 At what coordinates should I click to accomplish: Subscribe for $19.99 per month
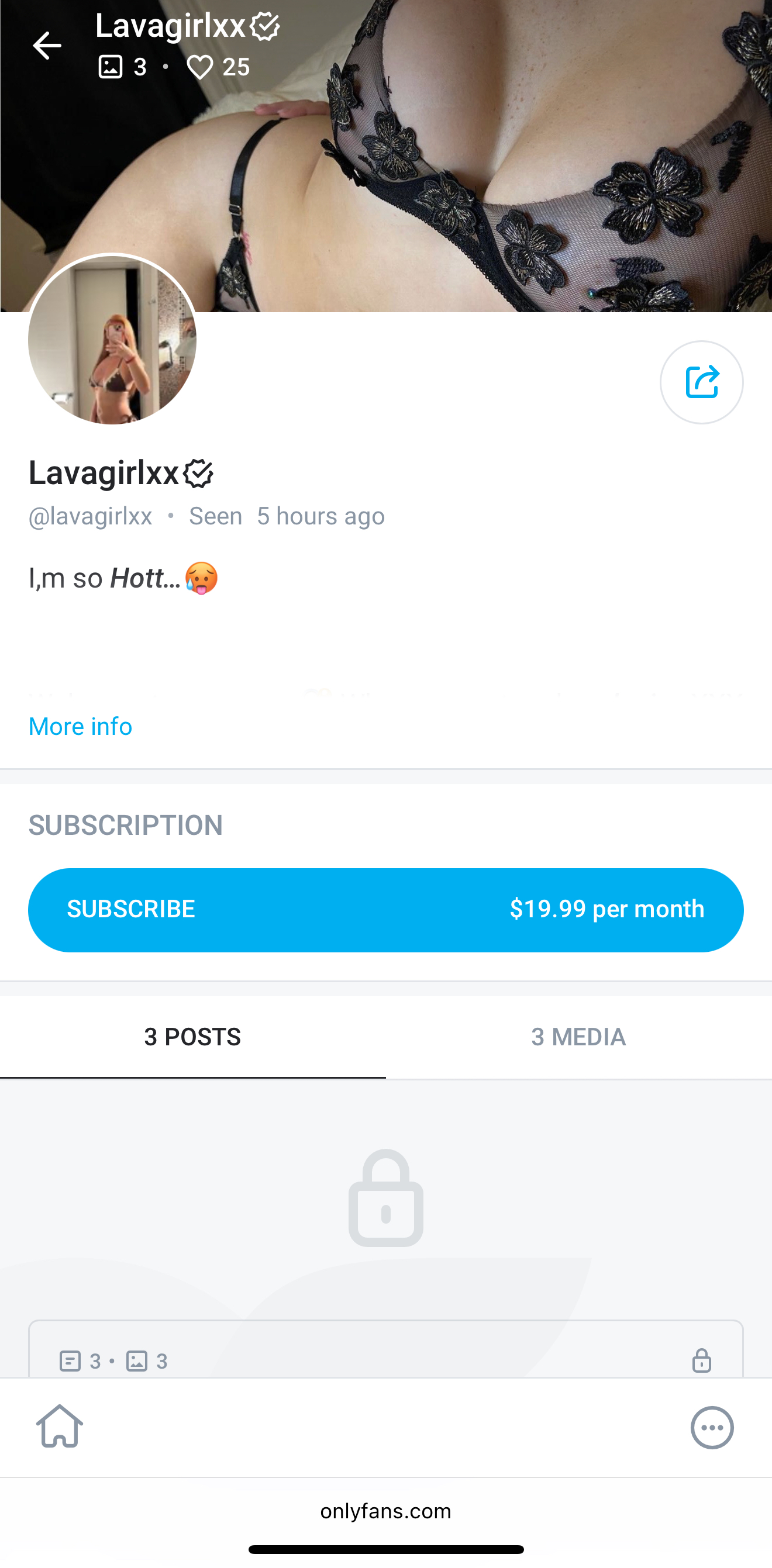point(385,909)
